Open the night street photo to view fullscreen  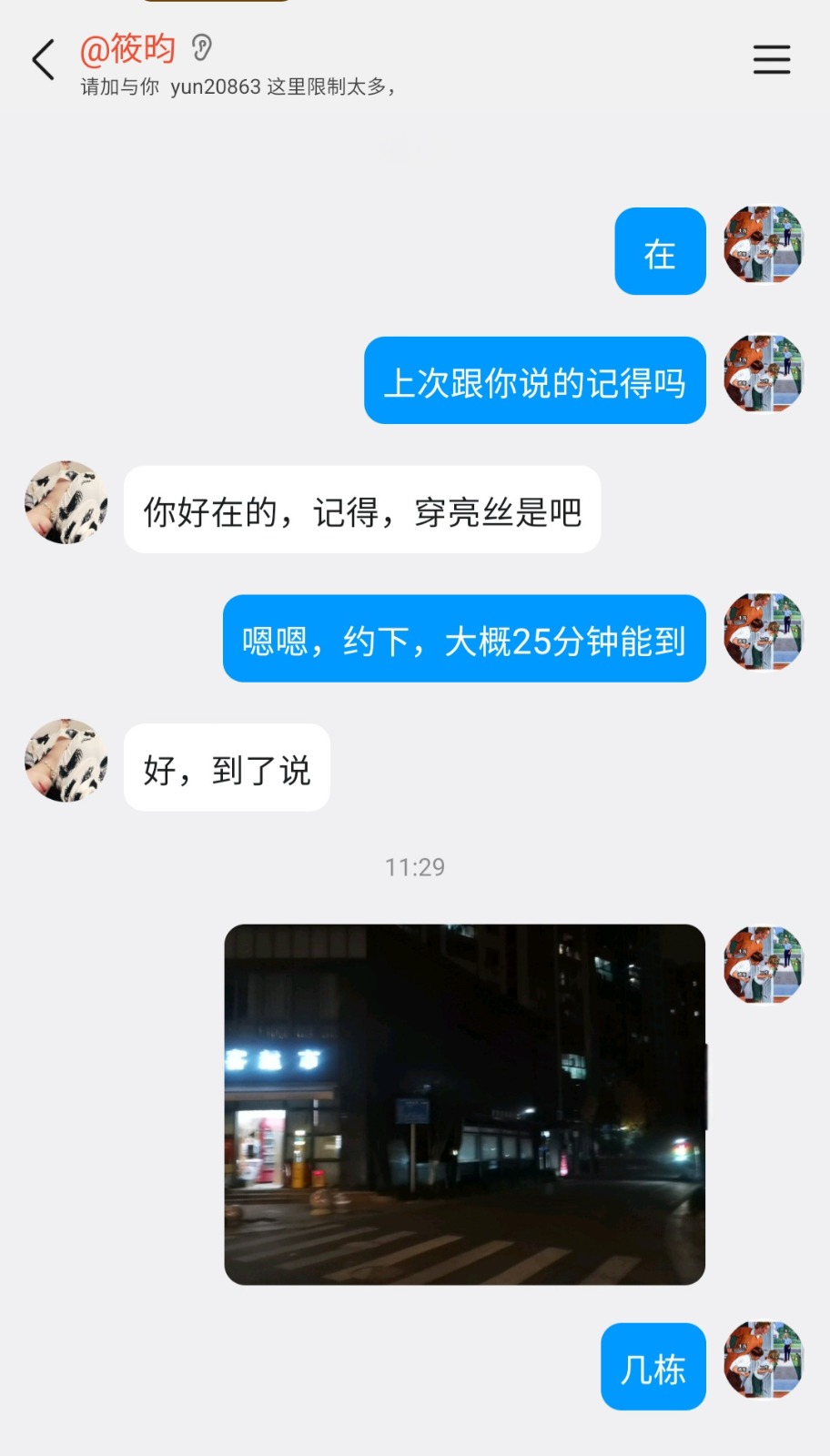point(466,1101)
